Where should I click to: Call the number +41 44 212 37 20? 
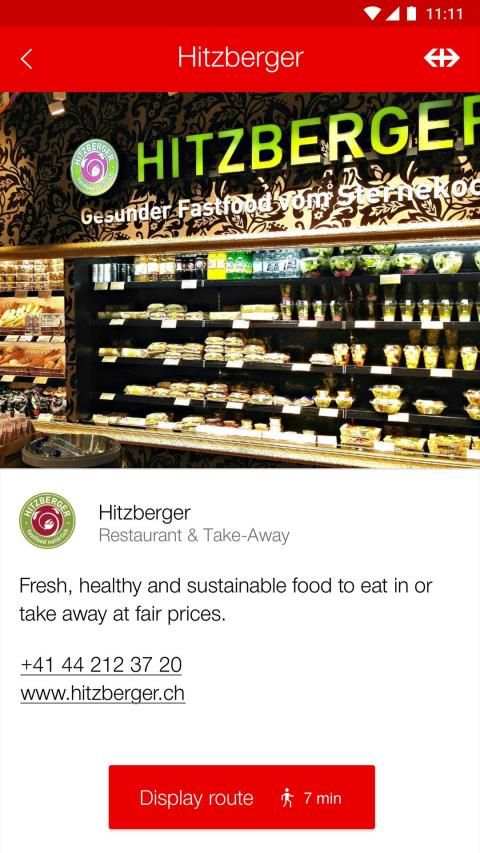pos(101,665)
